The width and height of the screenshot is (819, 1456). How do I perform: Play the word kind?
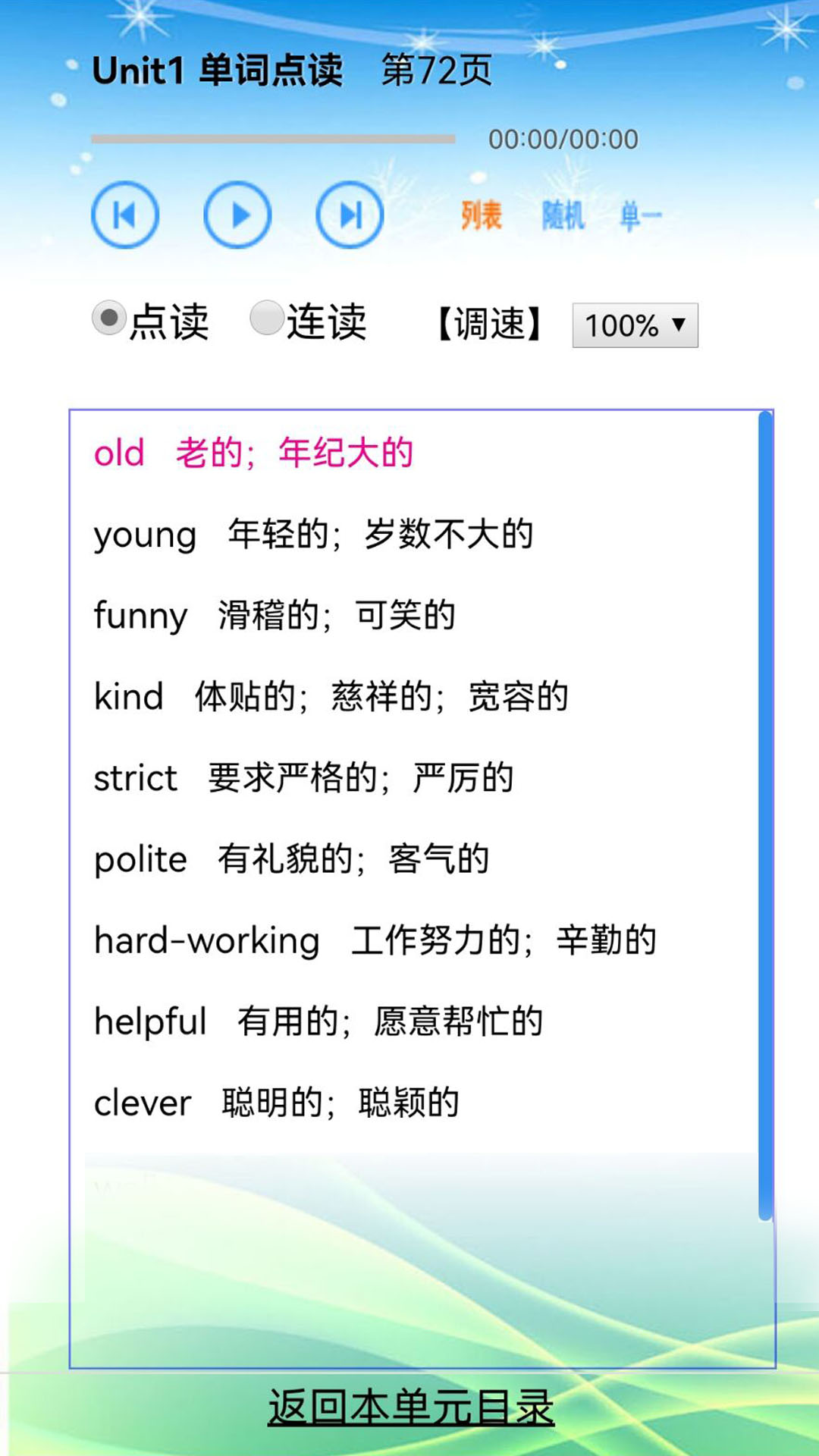331,696
